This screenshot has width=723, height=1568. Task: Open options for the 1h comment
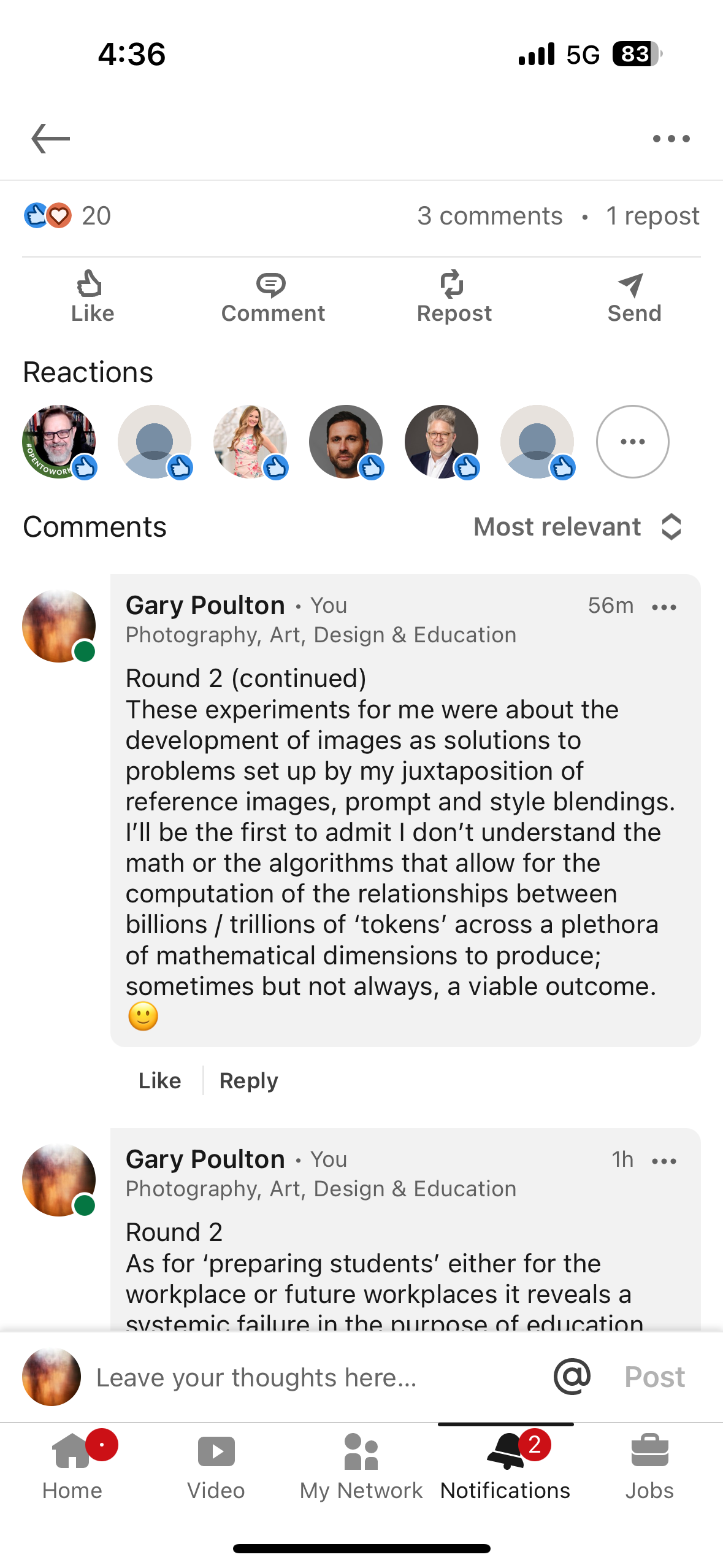tap(664, 1161)
